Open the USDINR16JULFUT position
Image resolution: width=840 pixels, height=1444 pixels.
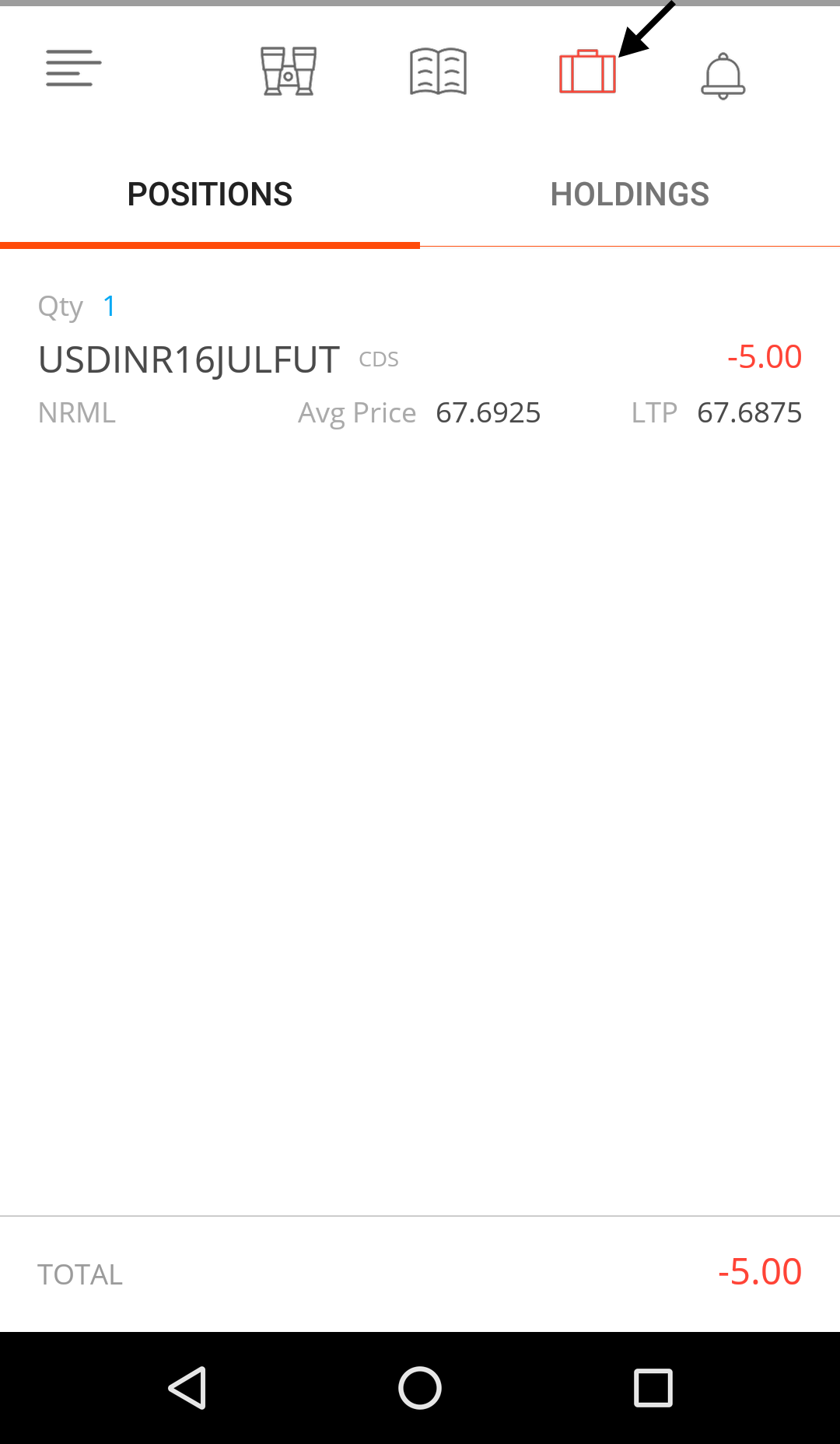[420, 359]
